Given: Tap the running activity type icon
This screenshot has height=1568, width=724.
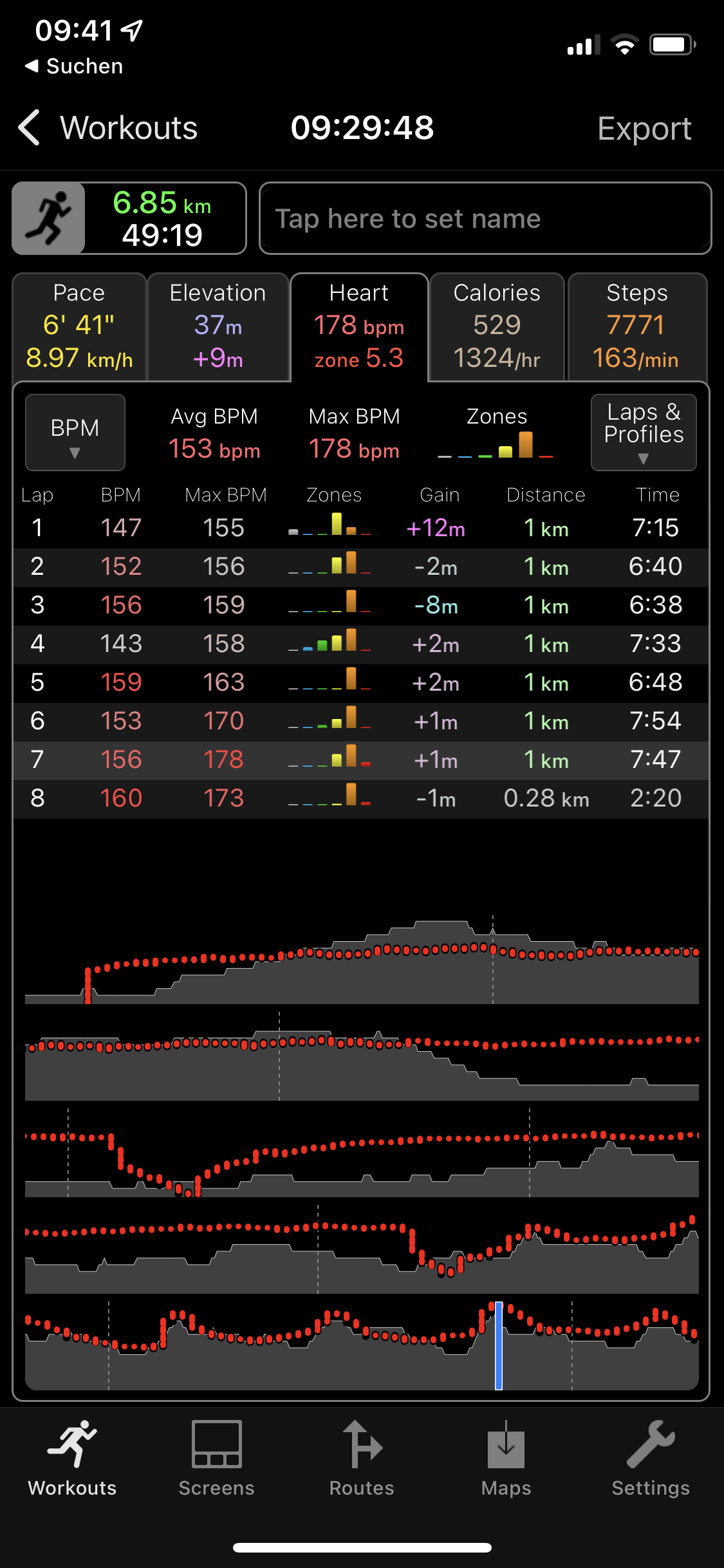Looking at the screenshot, I should coord(49,219).
